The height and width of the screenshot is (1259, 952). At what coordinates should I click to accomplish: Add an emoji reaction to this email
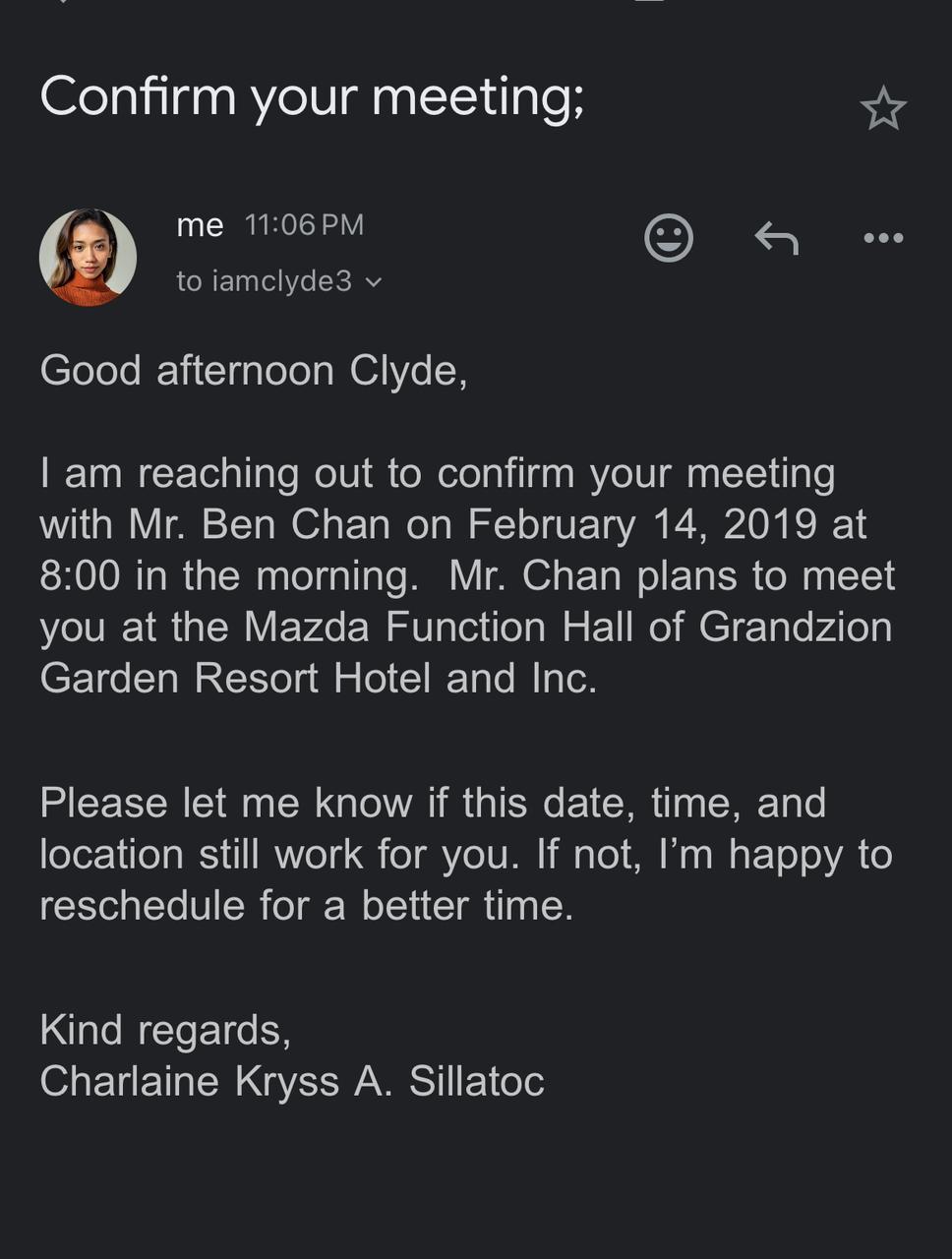[669, 238]
